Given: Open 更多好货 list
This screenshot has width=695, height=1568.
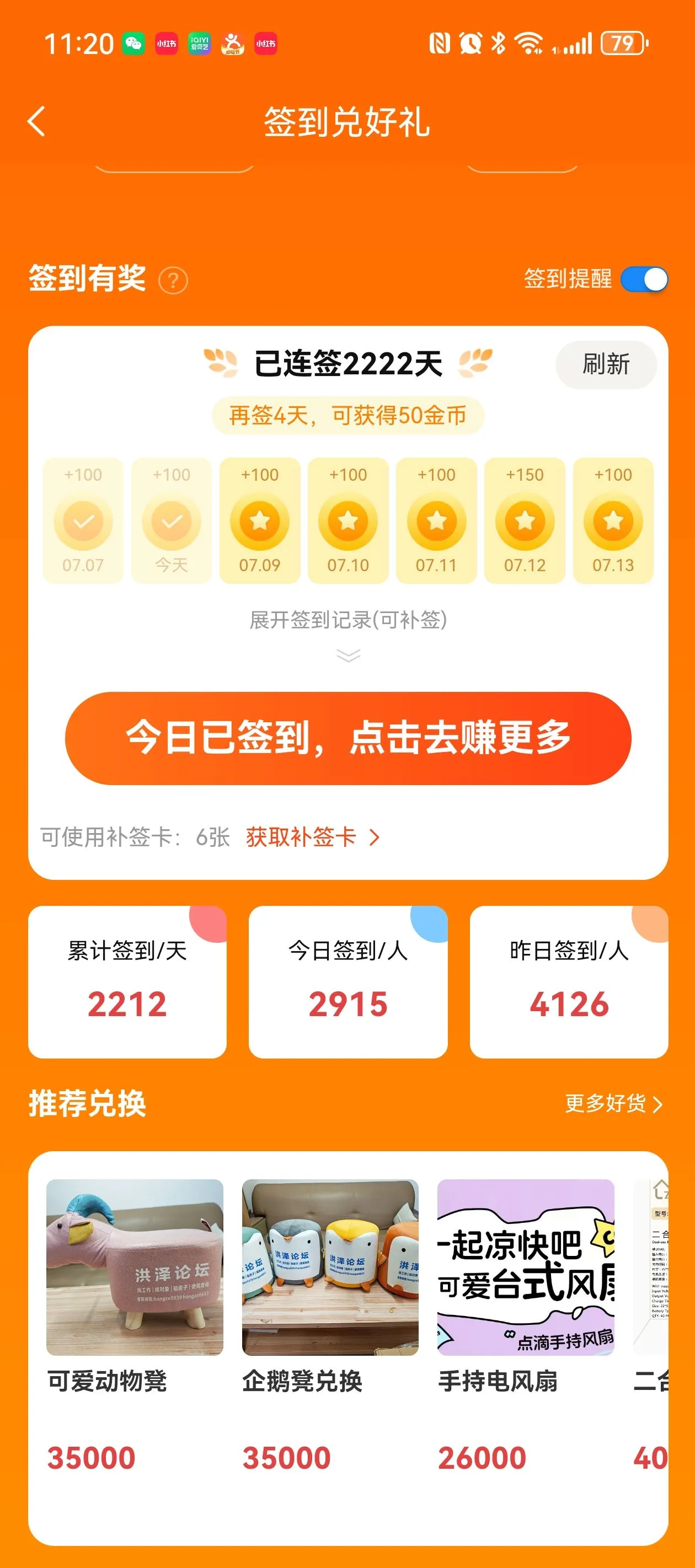Looking at the screenshot, I should point(613,1103).
